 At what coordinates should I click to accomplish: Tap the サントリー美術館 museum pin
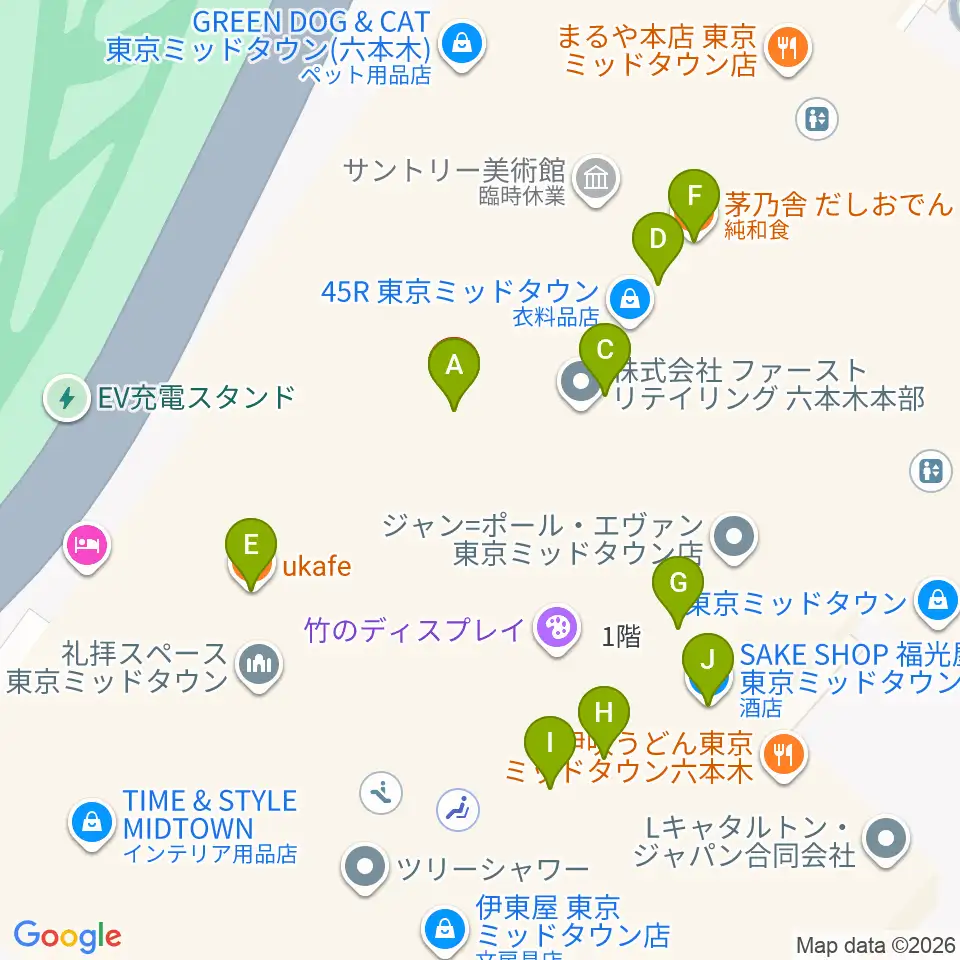(x=596, y=180)
